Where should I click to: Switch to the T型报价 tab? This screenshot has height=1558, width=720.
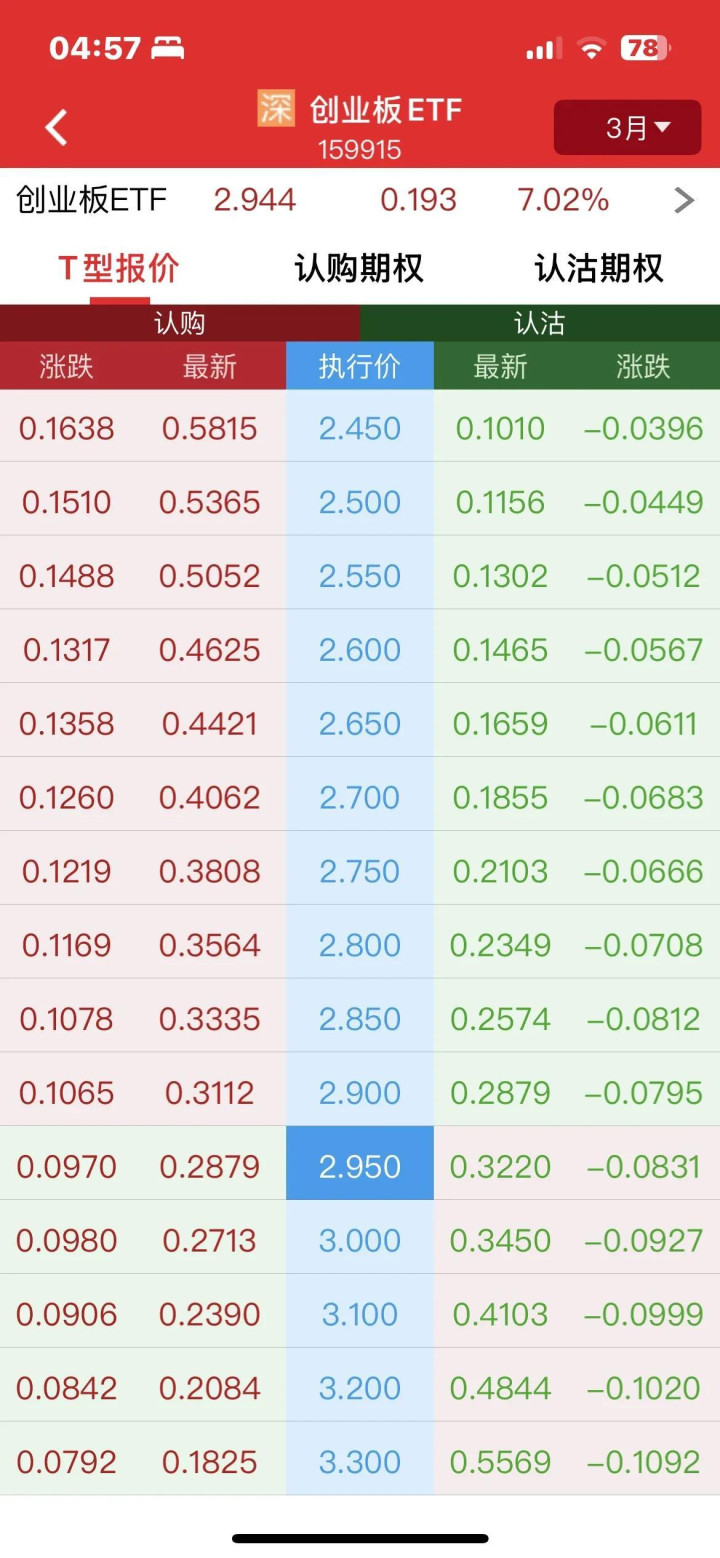click(119, 268)
